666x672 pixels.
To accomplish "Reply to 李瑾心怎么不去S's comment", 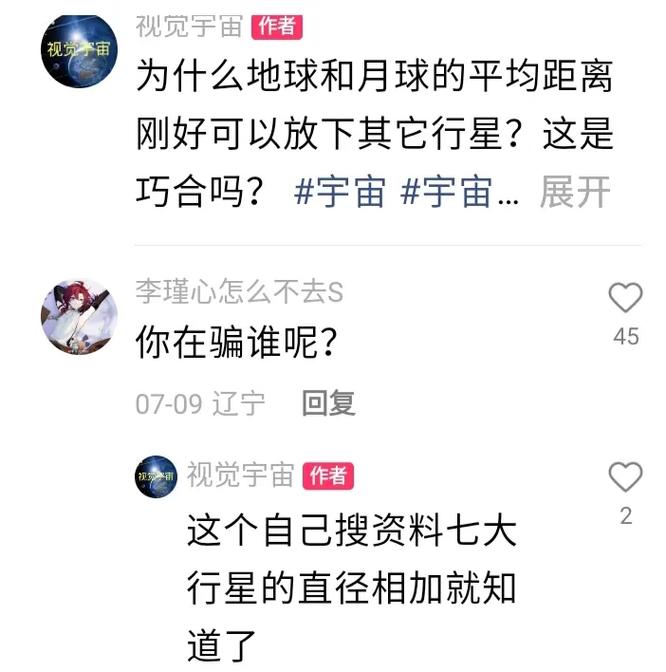I will [329, 403].
